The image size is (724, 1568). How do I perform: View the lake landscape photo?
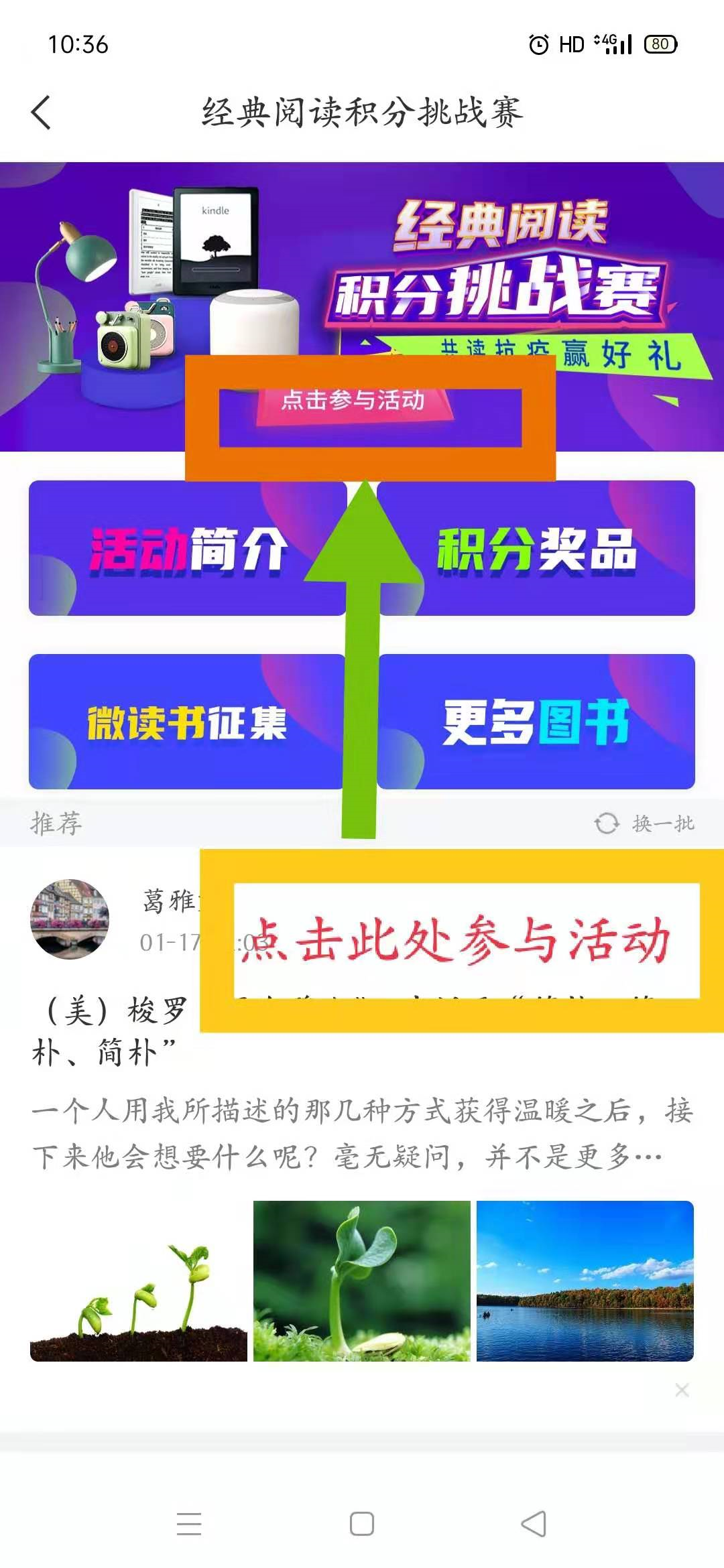585,1281
